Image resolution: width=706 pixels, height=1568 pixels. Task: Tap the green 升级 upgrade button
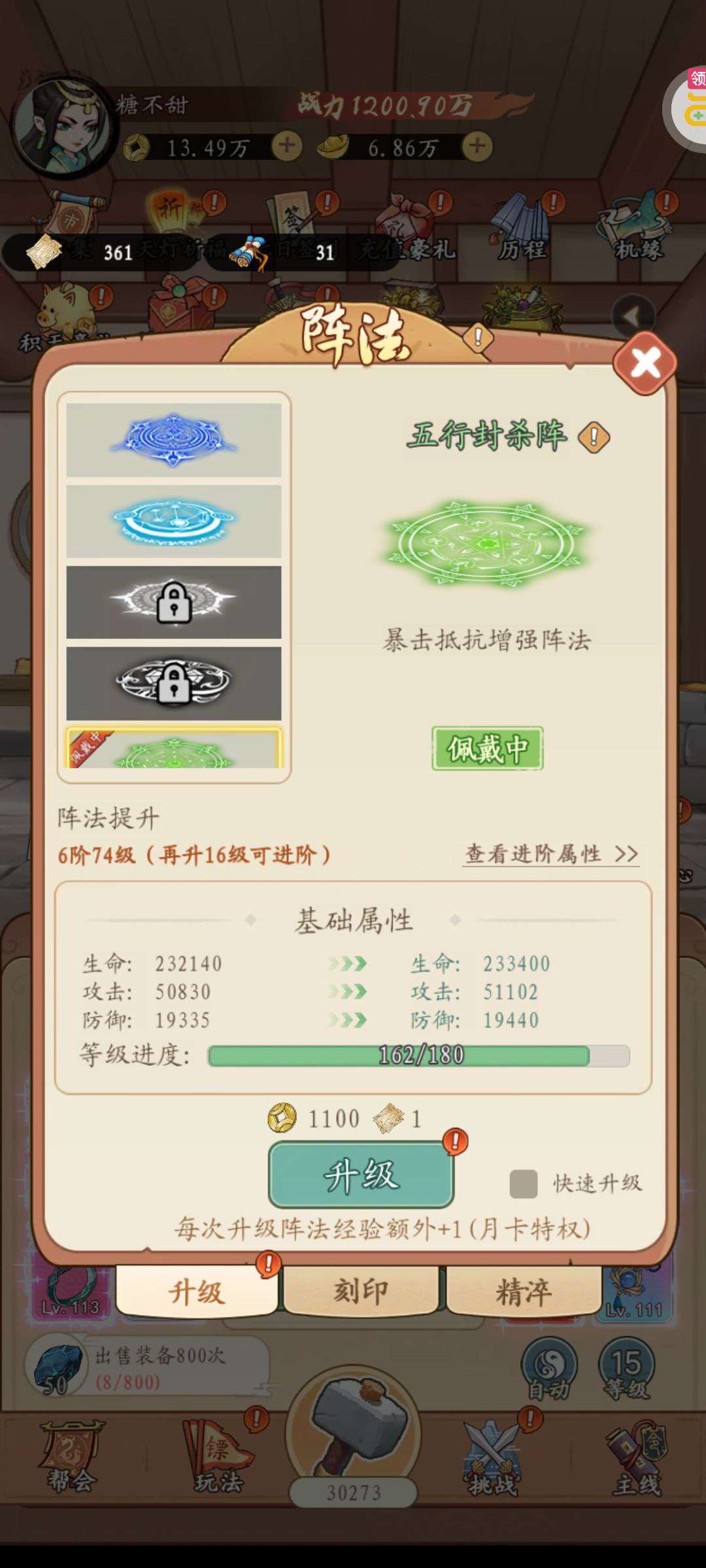pyautogui.click(x=361, y=1175)
